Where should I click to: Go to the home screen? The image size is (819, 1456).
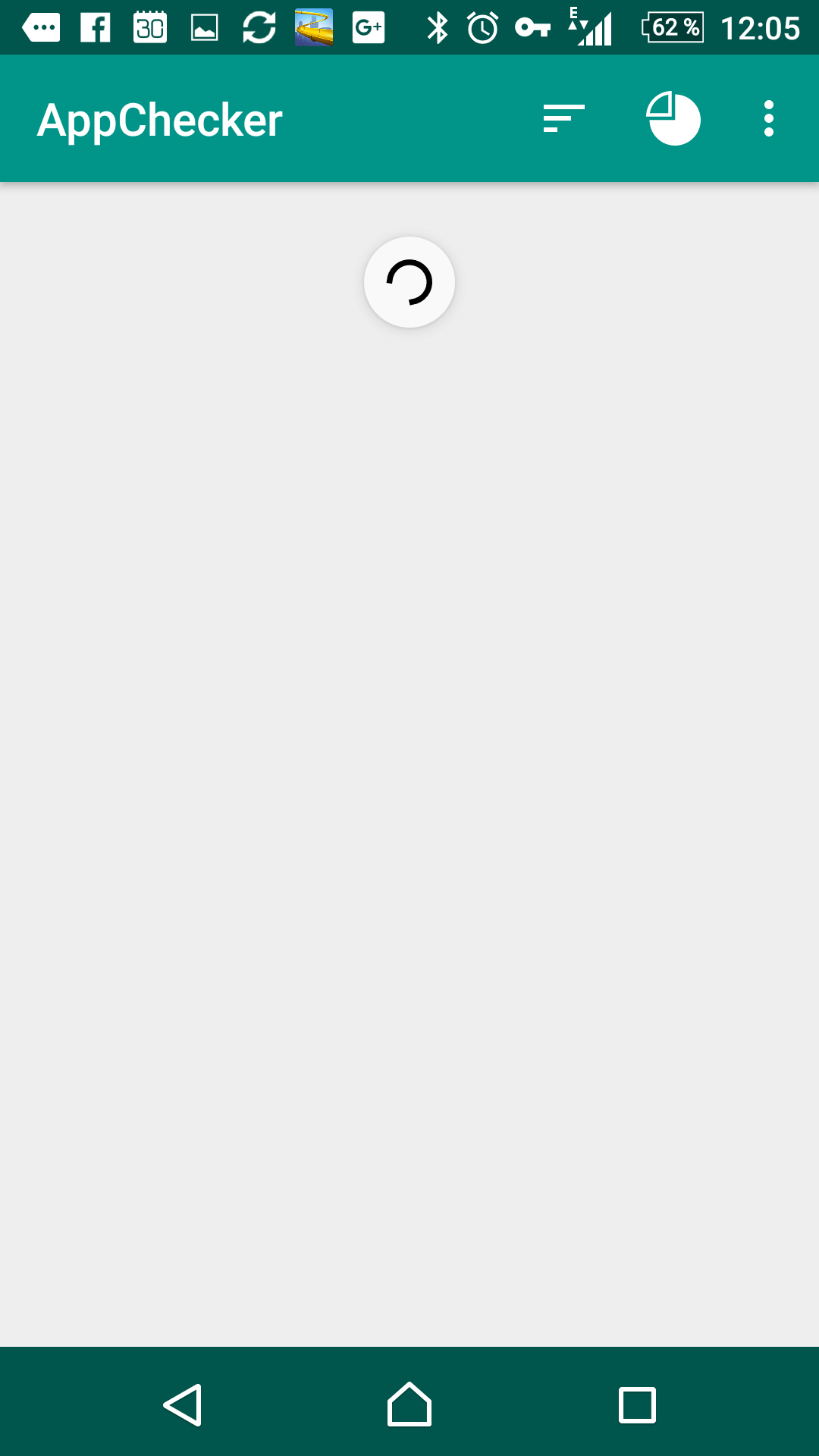tap(409, 1404)
